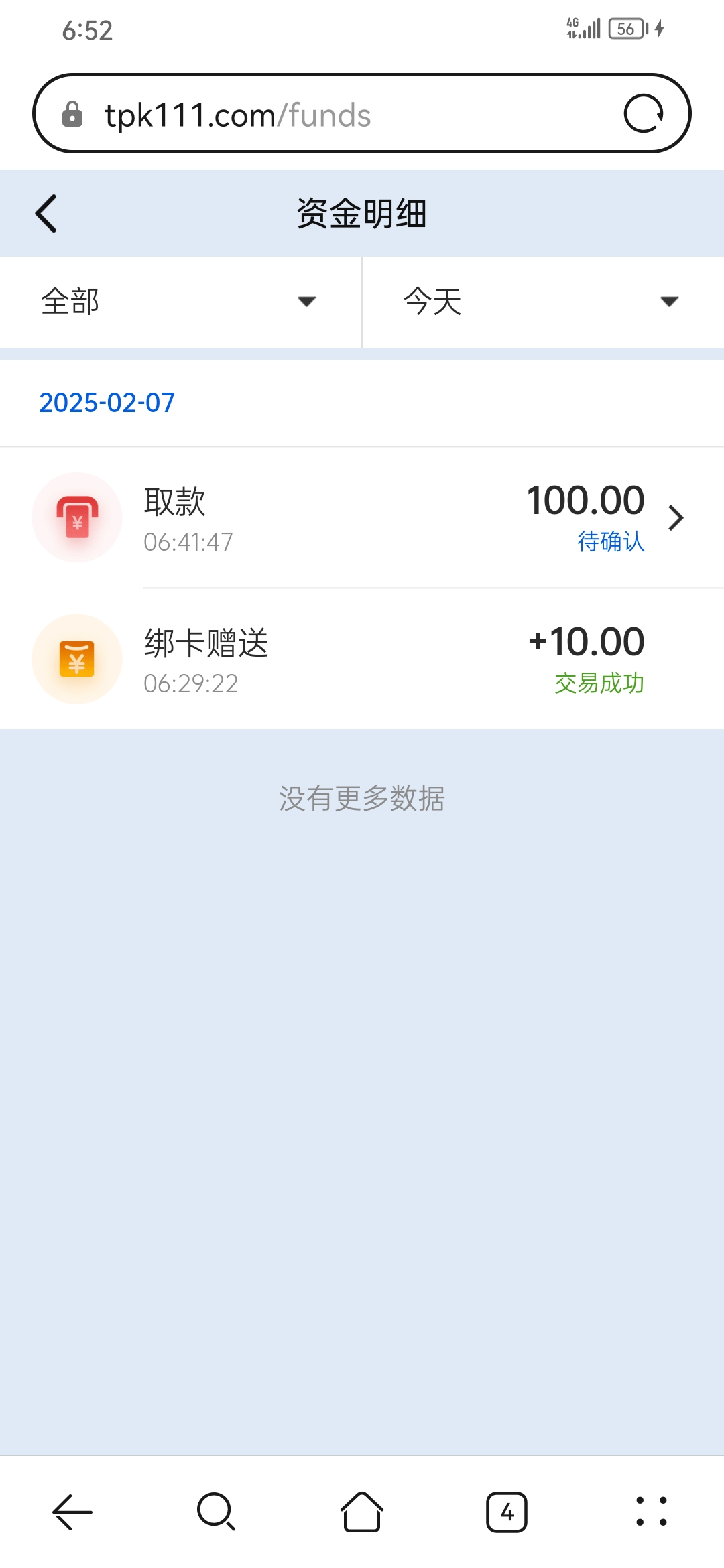
Task: Navigate back with the browser back arrow
Action: tap(72, 1512)
